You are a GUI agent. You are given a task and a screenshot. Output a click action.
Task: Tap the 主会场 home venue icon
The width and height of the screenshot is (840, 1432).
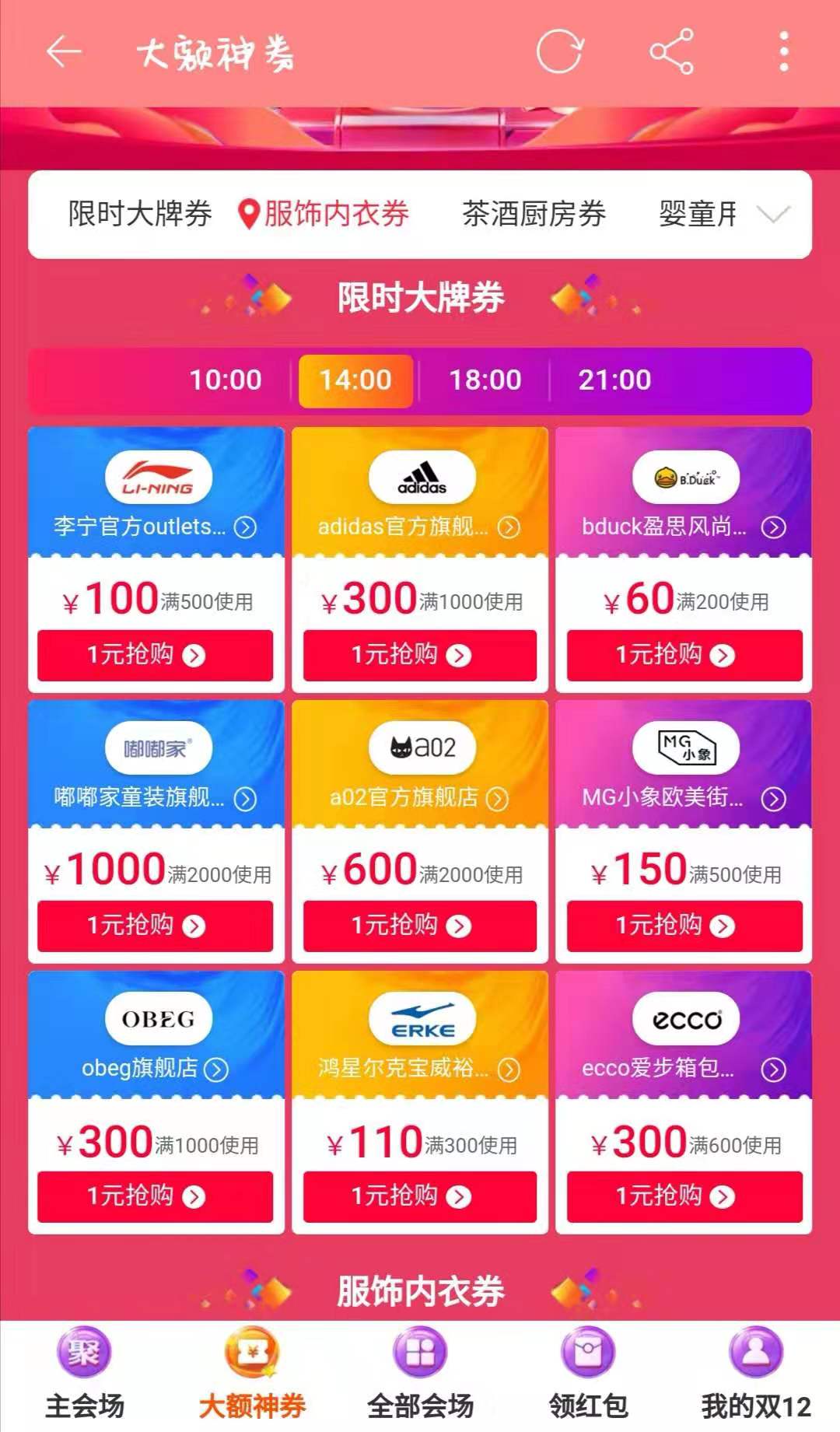(83, 1353)
